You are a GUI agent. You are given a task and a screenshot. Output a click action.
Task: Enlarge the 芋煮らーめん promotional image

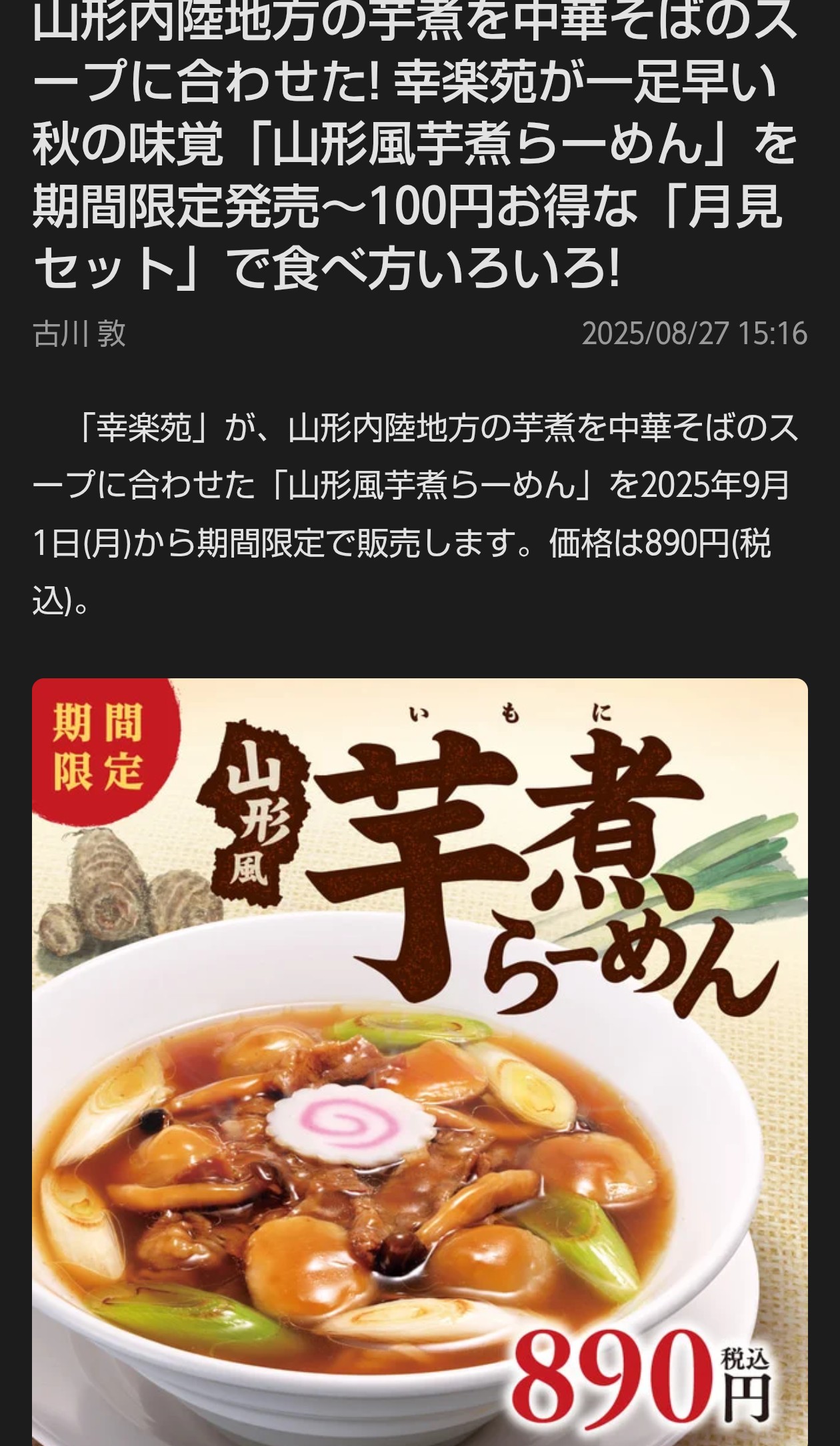tap(420, 1062)
